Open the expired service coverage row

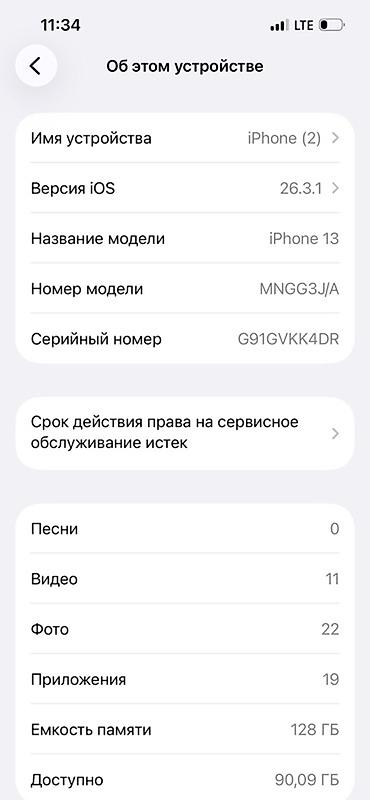[x=185, y=433]
